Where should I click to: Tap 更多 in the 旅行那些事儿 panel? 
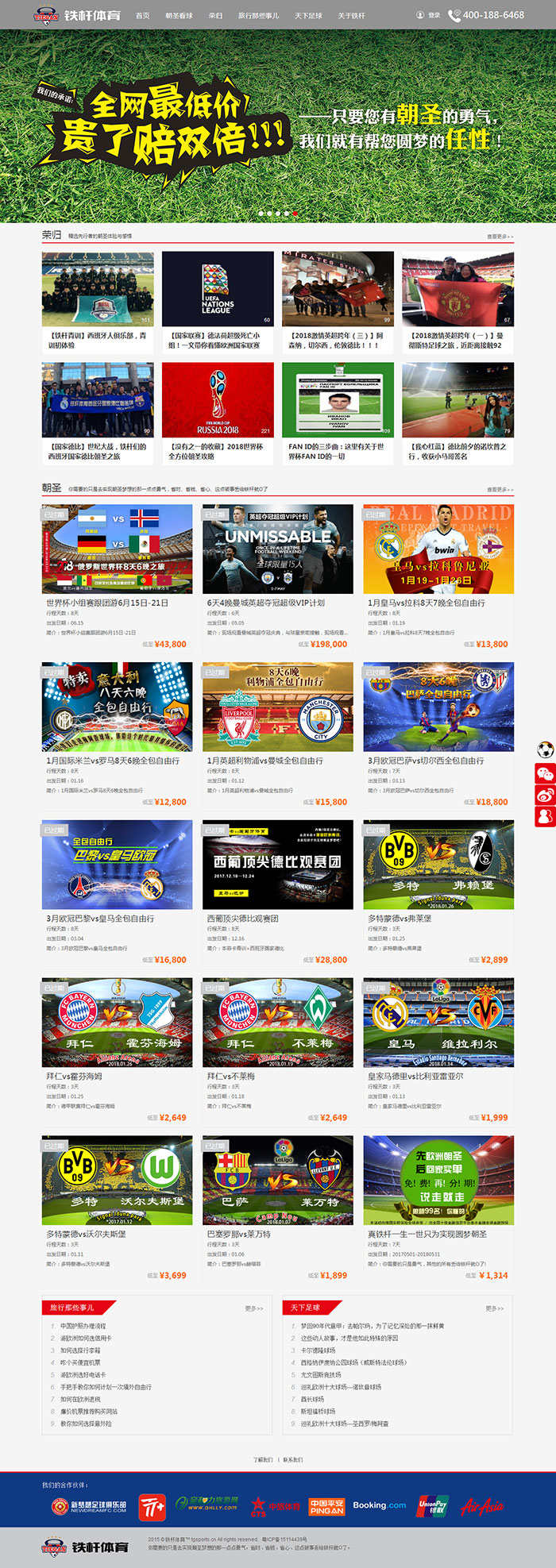click(x=254, y=1308)
